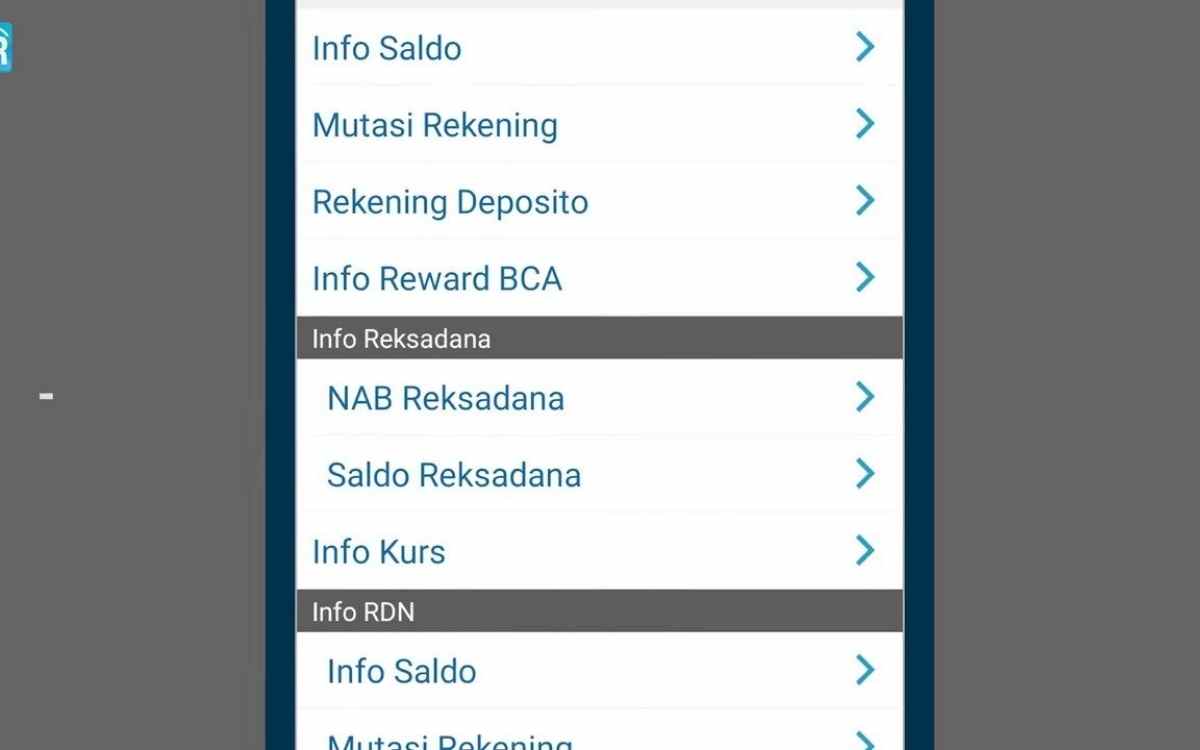Open NAB Reksadana

tap(598, 398)
